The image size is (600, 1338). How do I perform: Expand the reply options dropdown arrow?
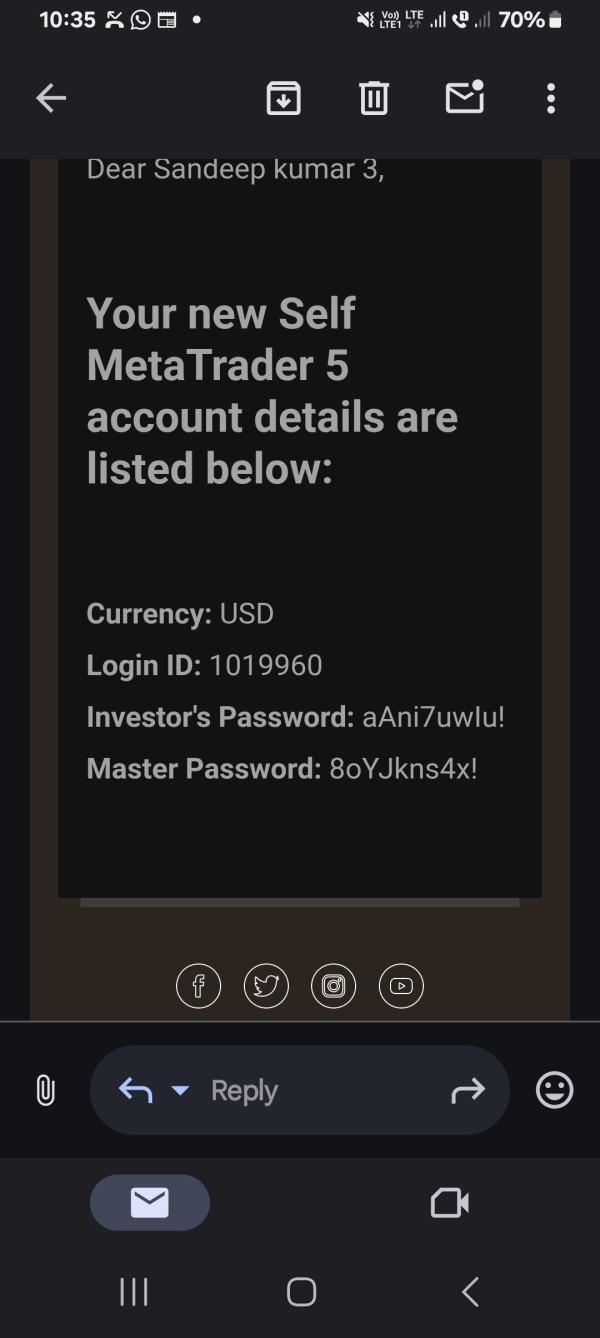click(x=180, y=1090)
